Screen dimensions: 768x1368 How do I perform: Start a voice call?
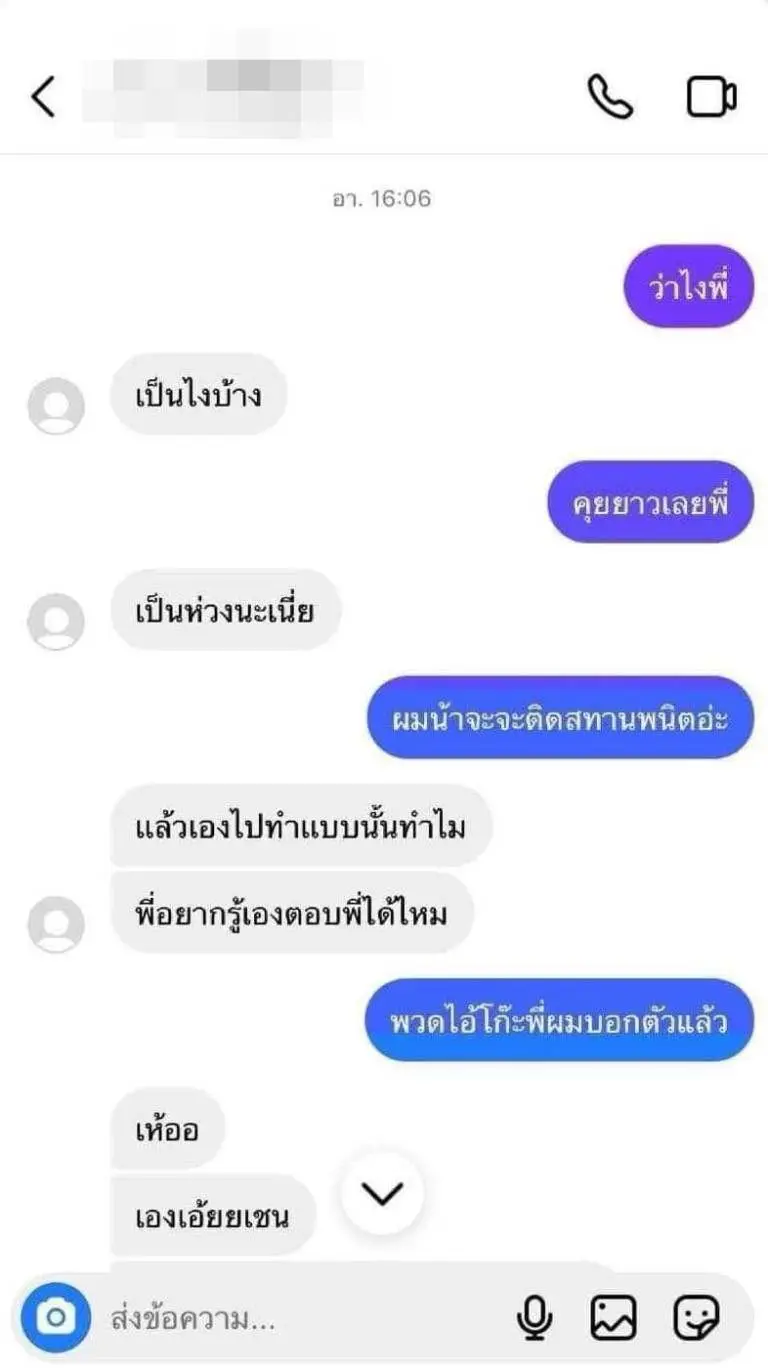(610, 97)
